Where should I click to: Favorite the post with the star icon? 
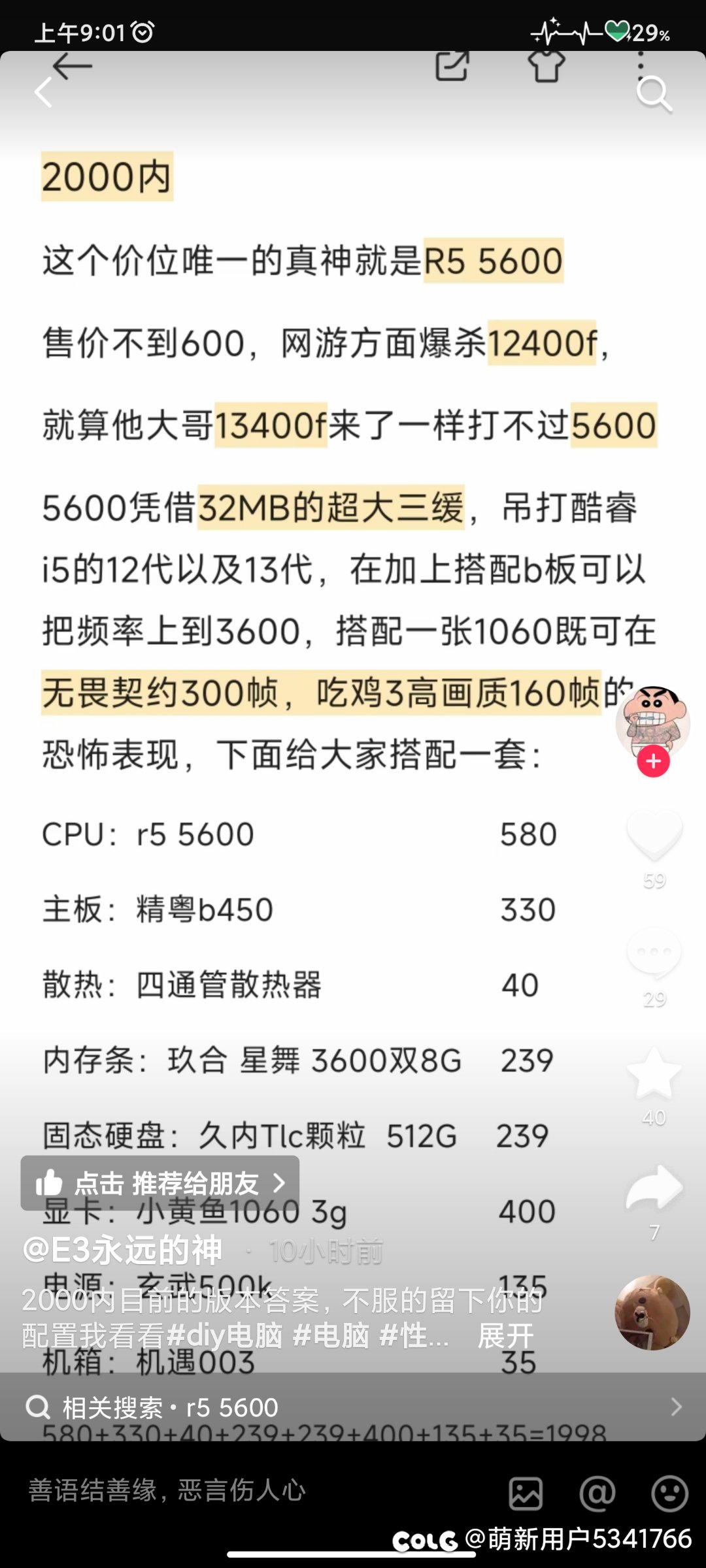tap(654, 1073)
